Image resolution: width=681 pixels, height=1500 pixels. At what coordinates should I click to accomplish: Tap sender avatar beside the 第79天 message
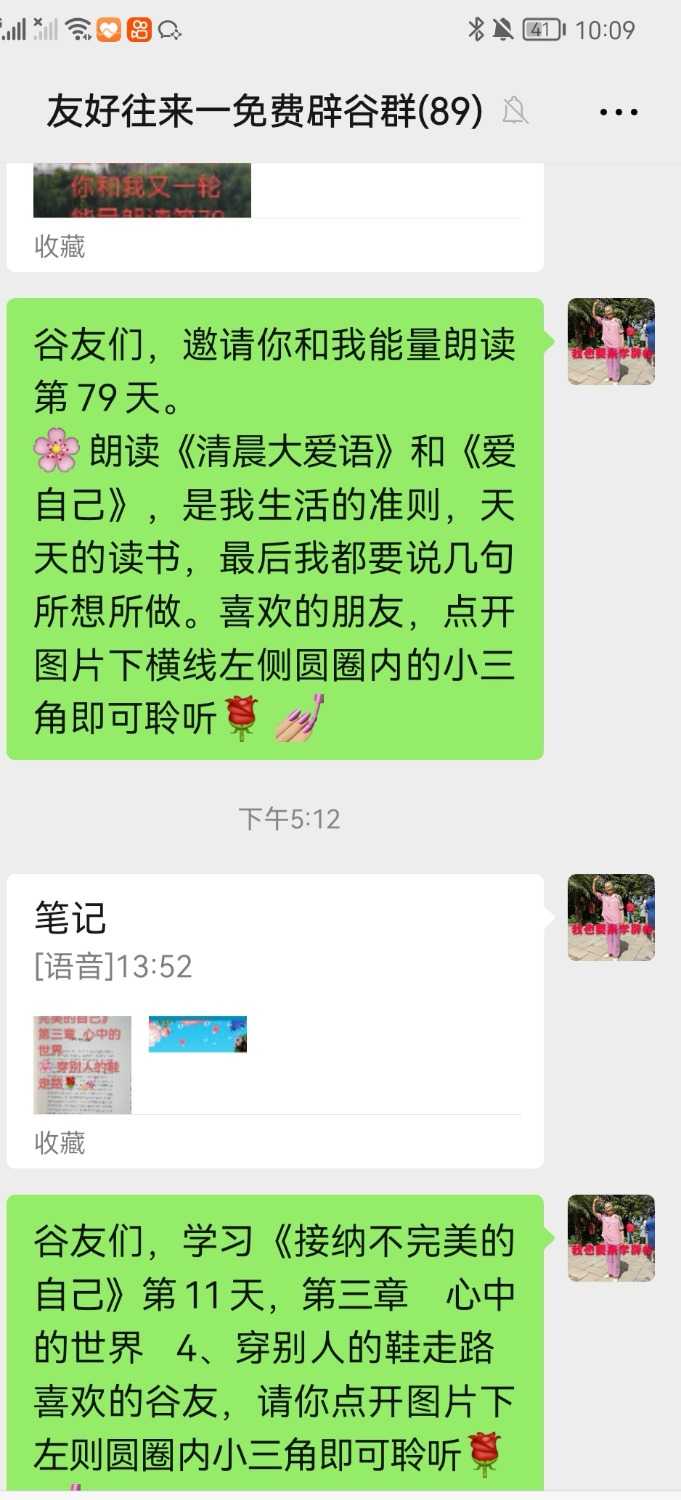(x=611, y=341)
